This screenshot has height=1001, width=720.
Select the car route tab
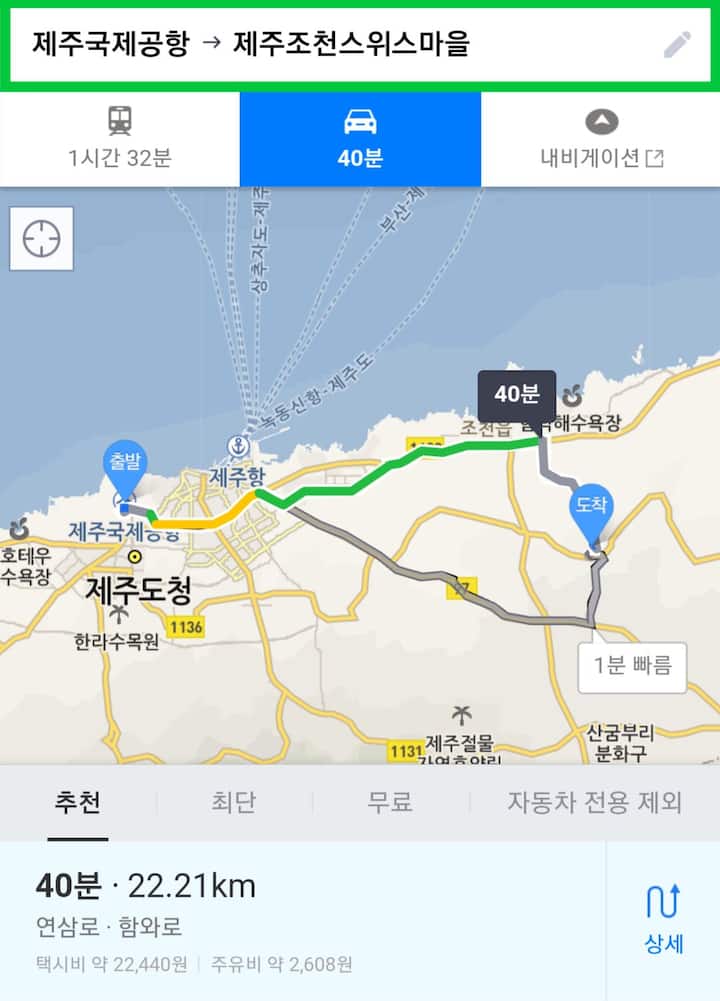[360, 139]
